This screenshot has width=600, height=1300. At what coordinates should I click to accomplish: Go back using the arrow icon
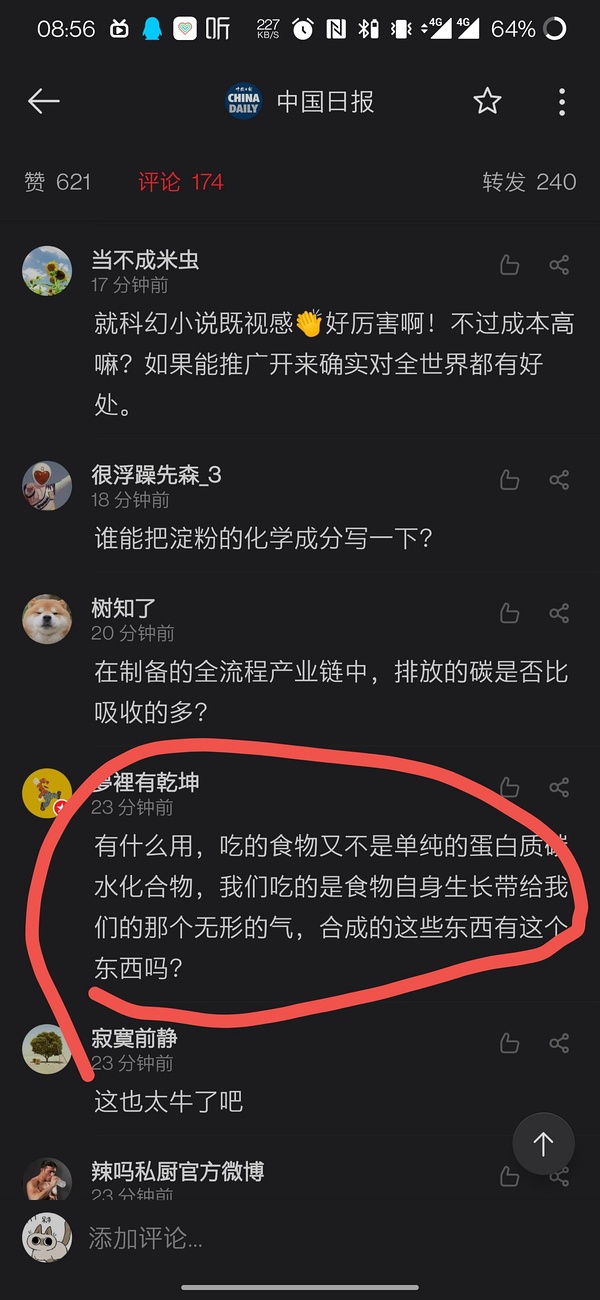44,101
